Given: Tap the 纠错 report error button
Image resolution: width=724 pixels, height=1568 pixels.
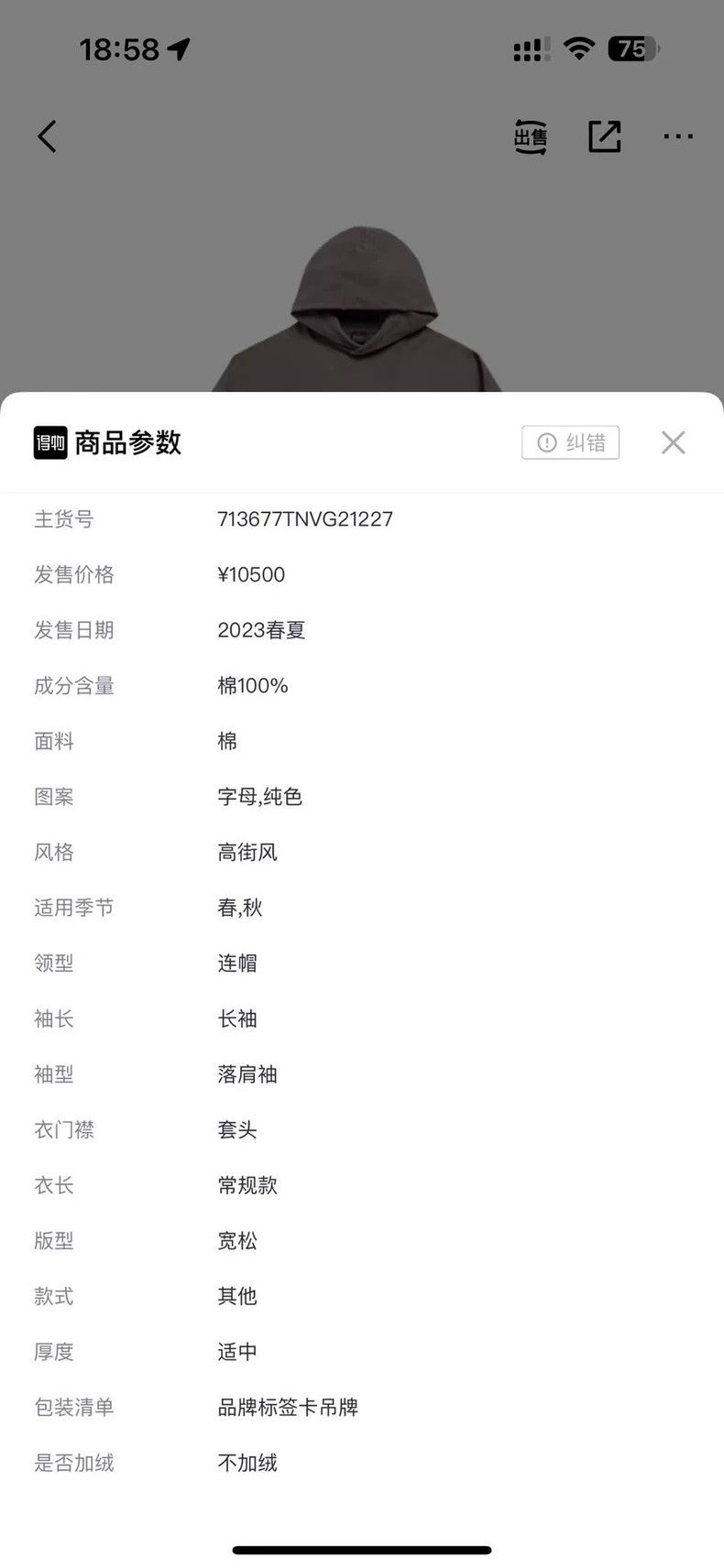Looking at the screenshot, I should coord(570,442).
